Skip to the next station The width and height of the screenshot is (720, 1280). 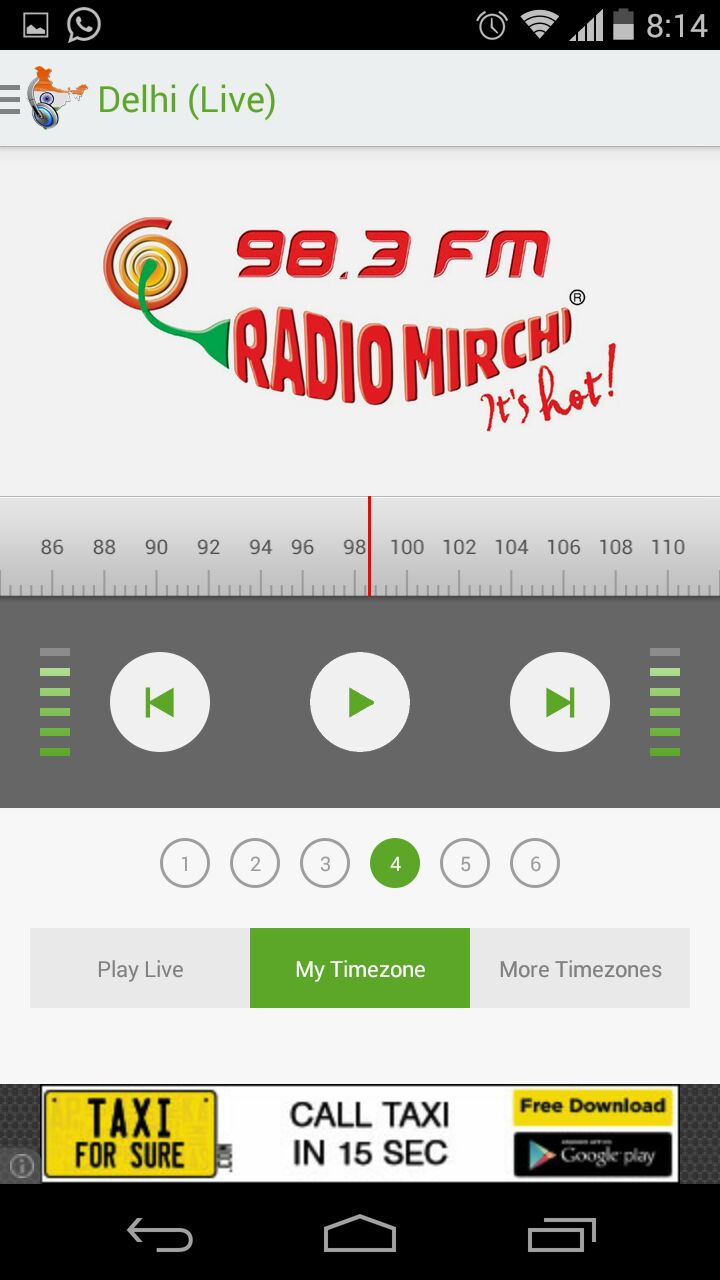pyautogui.click(x=560, y=702)
